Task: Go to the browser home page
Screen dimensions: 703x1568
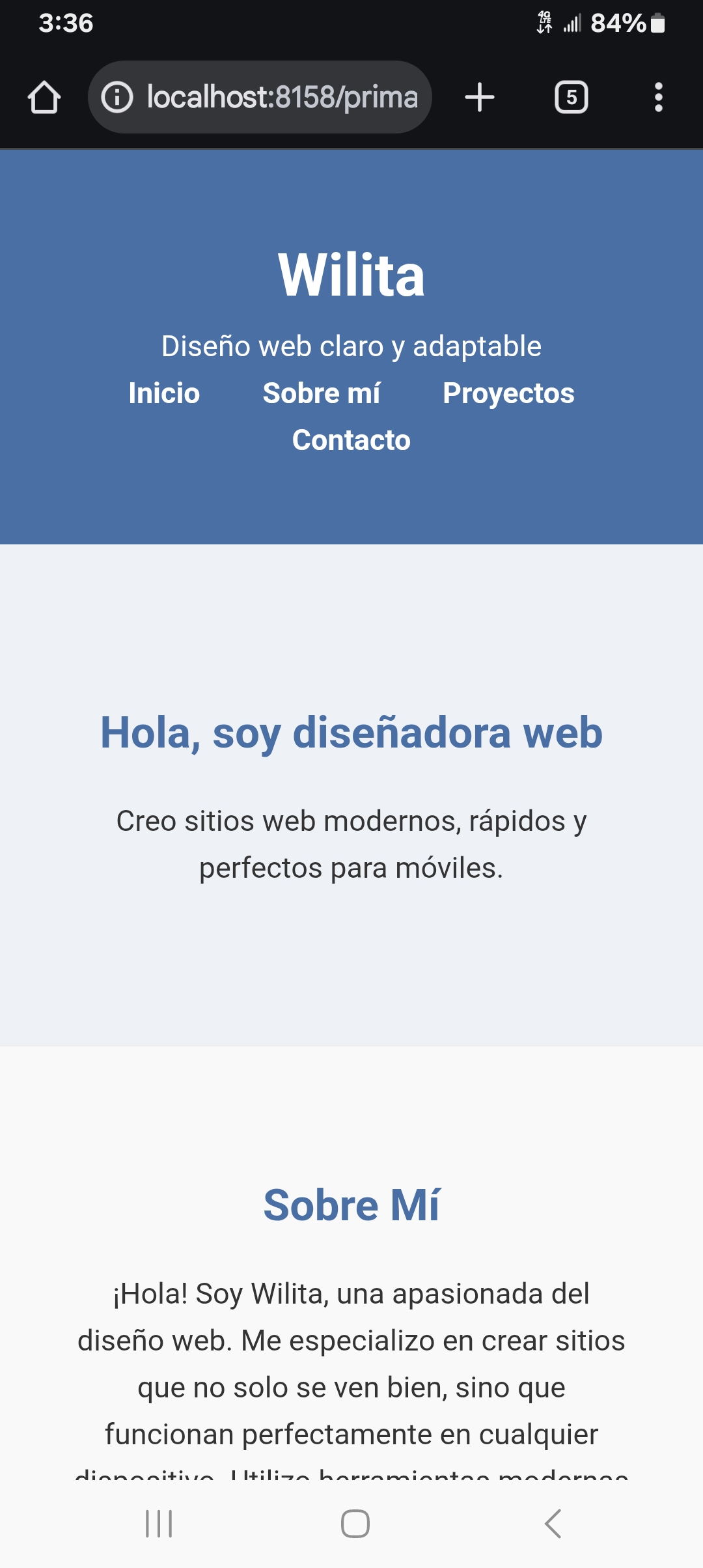Action: click(44, 98)
